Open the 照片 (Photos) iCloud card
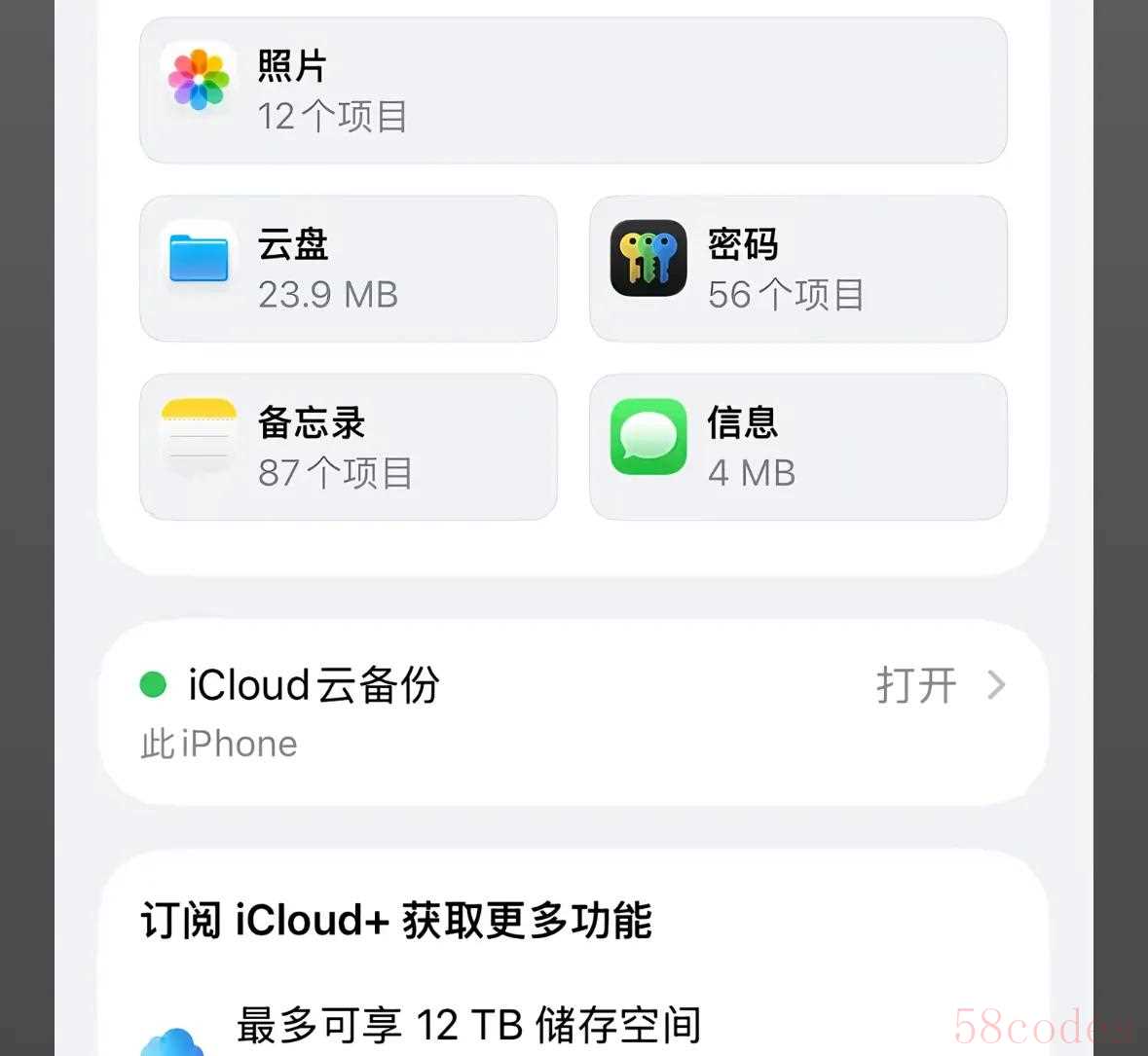The width and height of the screenshot is (1148, 1056). 573,91
